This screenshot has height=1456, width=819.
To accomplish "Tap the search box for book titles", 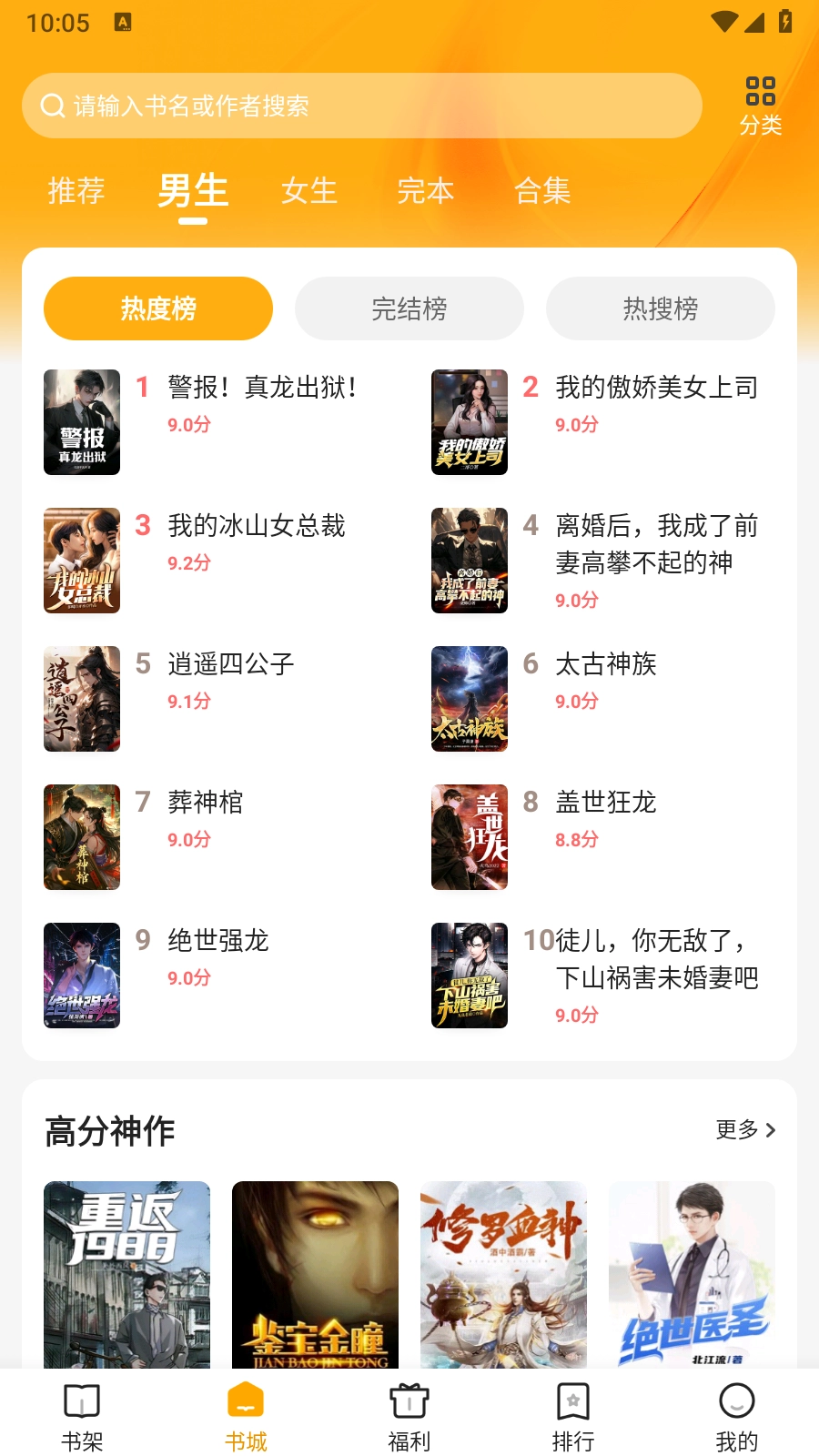I will click(x=362, y=106).
